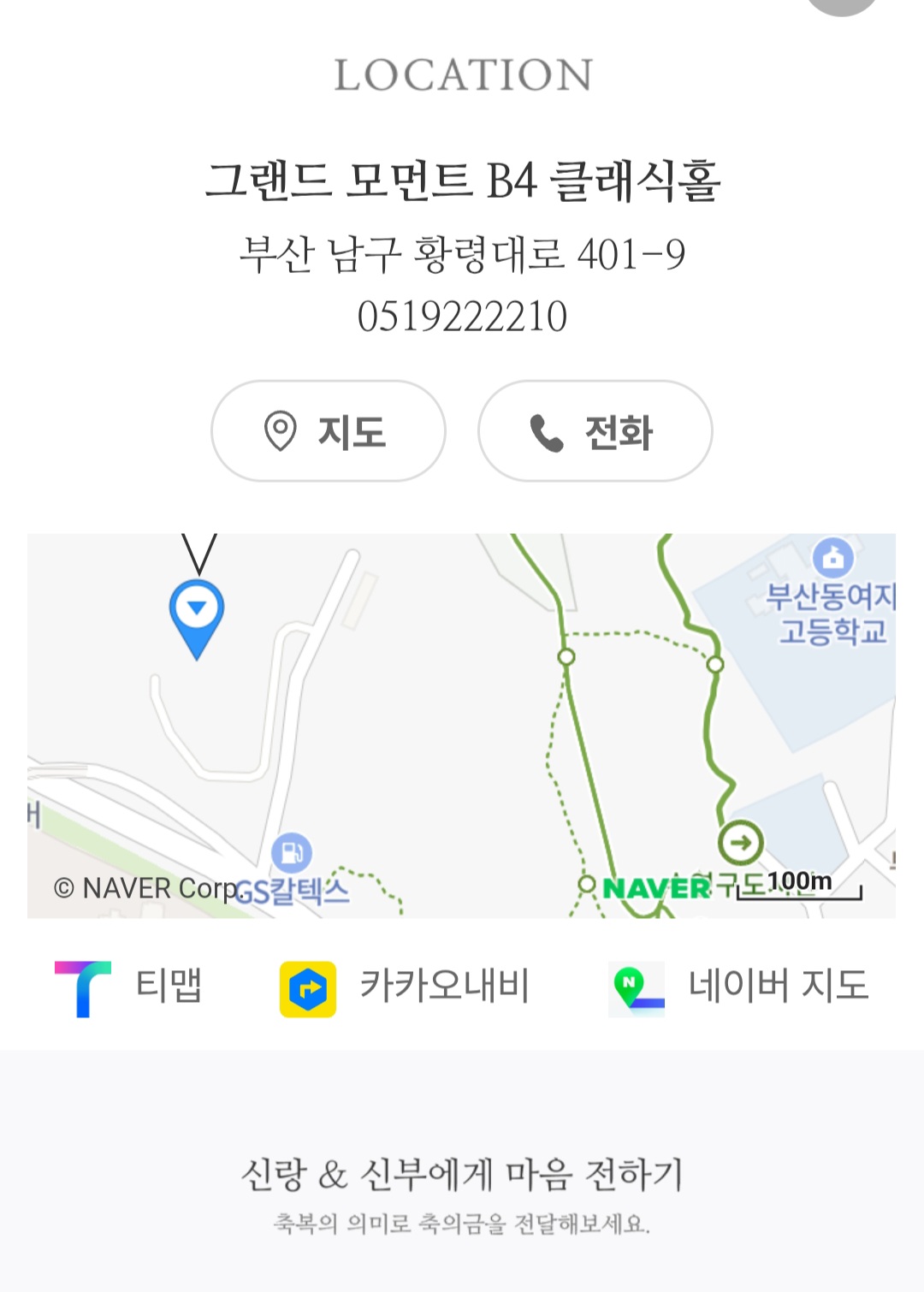Call the venue with 전화 button
The width and height of the screenshot is (924, 1292).
click(595, 431)
